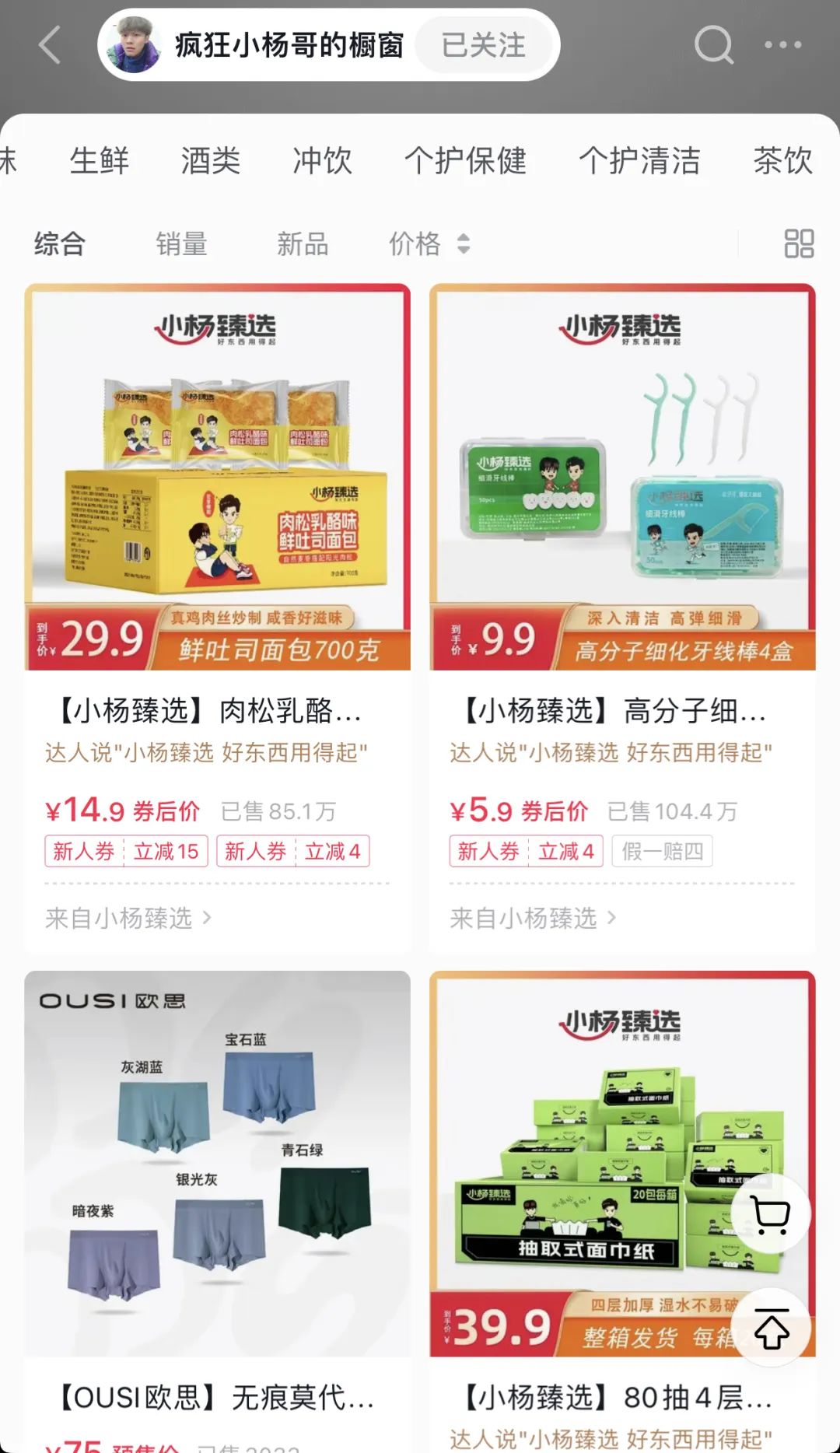Unfollow via the 已关注 toggle
The height and width of the screenshot is (1453, 840).
pos(484,45)
